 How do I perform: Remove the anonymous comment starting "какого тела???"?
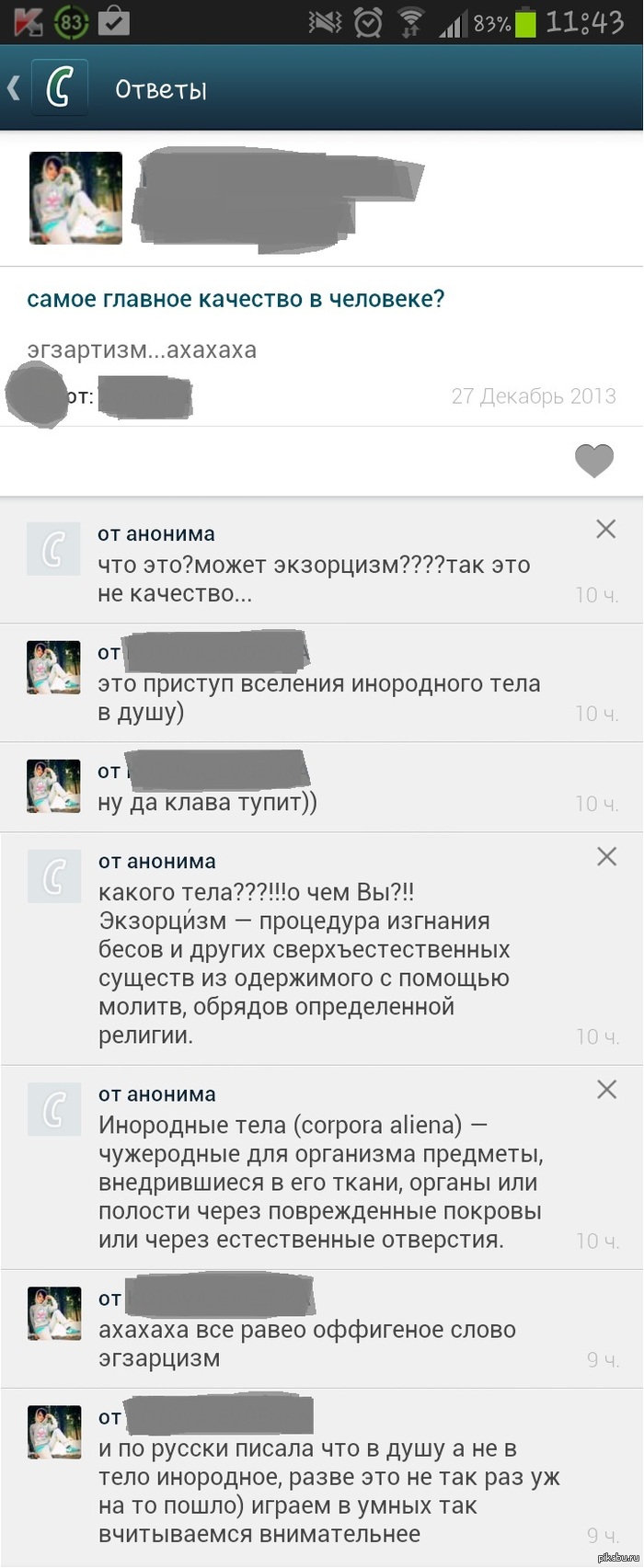click(606, 857)
